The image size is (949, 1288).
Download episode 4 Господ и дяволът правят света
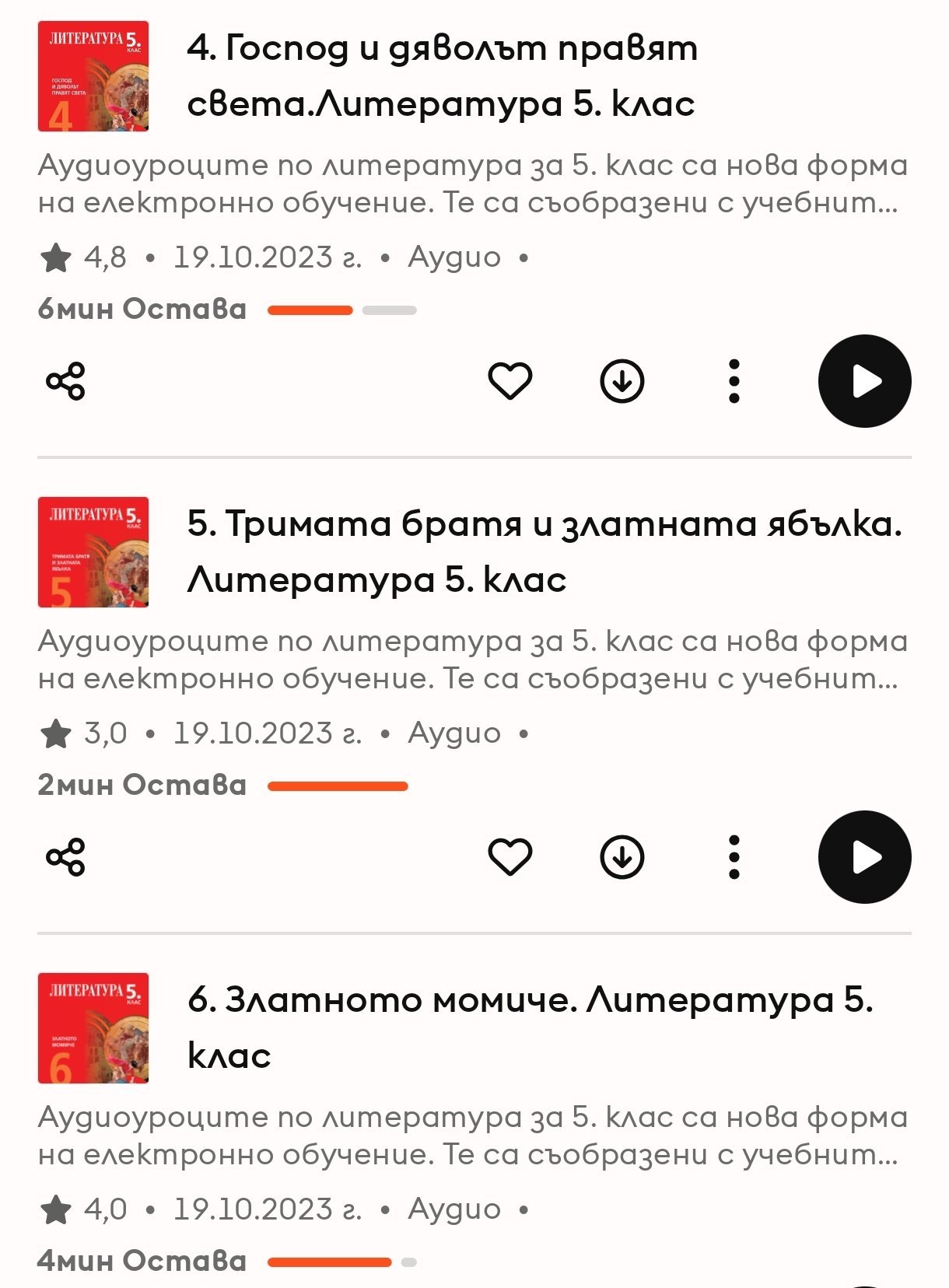[622, 381]
